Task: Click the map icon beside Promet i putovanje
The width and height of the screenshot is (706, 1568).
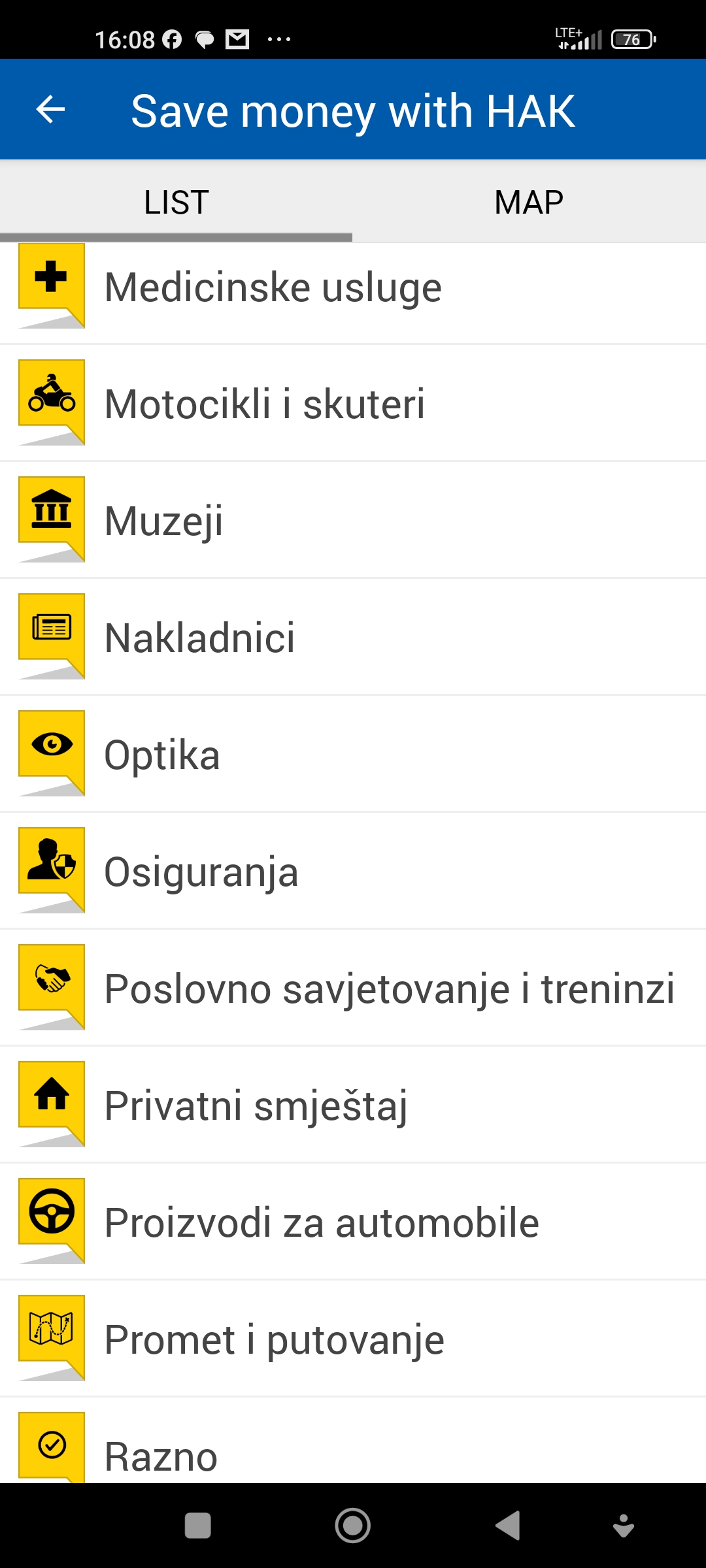Action: tap(52, 1328)
